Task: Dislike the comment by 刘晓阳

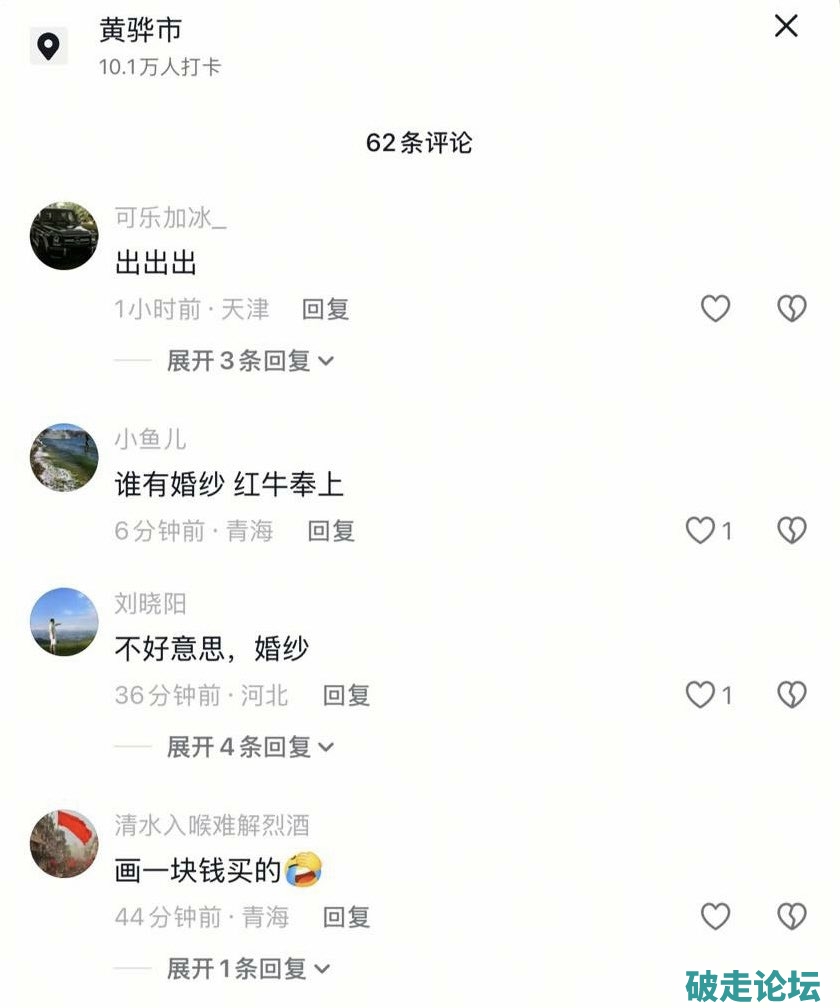Action: click(x=791, y=695)
